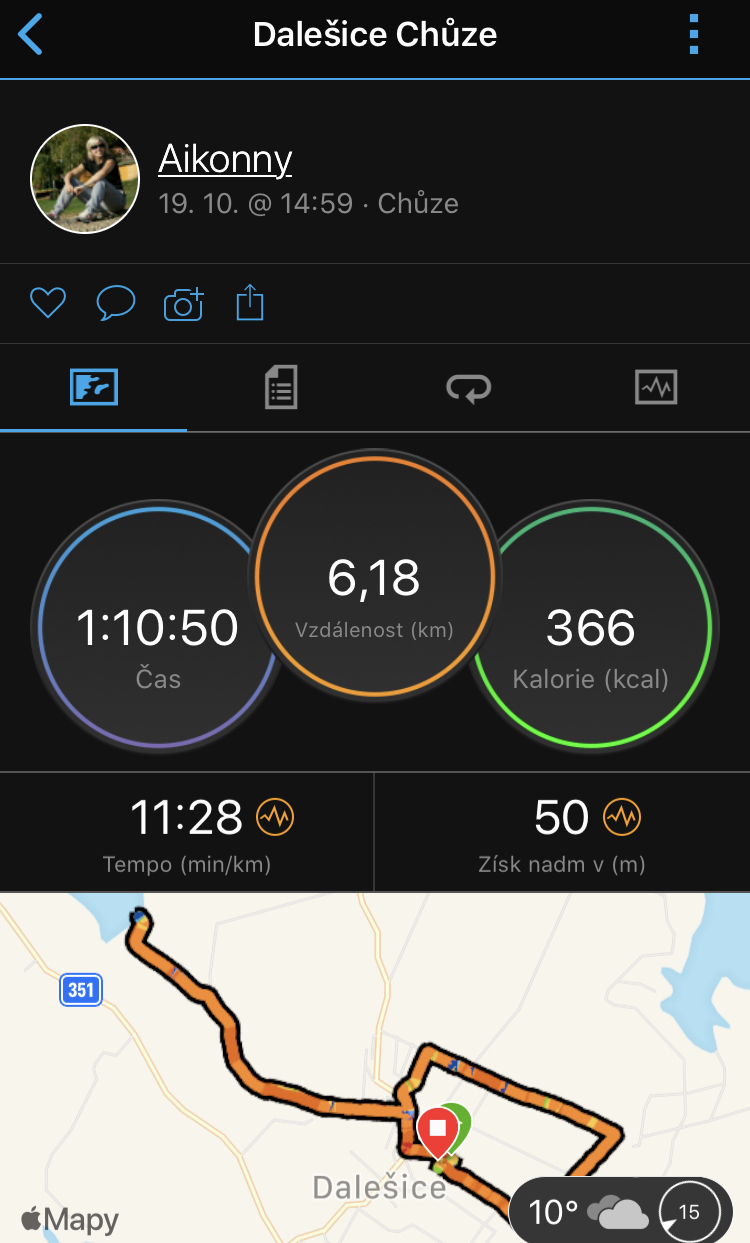Open Aikonny's profile link
This screenshot has height=1243, width=750.
[225, 159]
